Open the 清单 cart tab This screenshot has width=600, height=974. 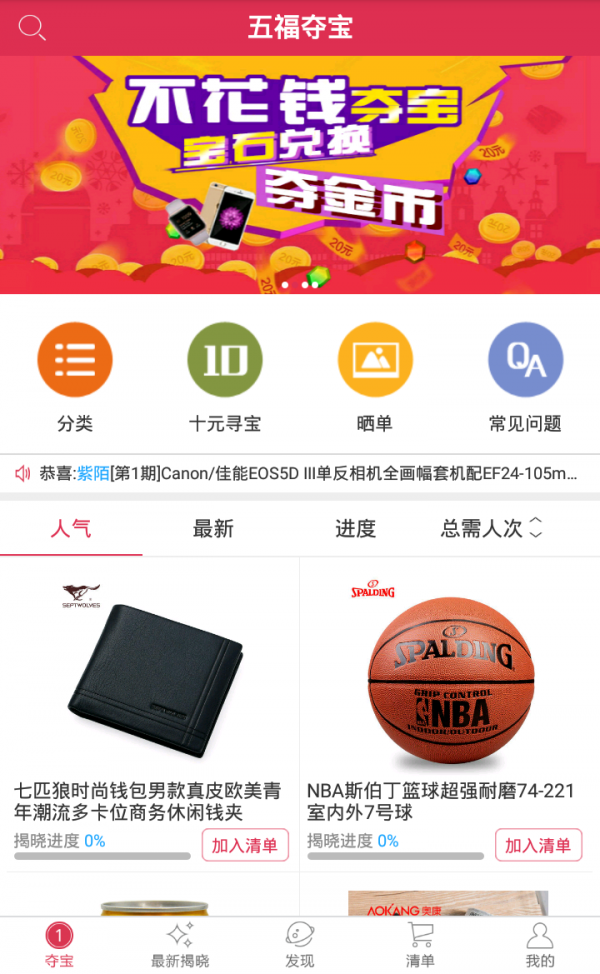pyautogui.click(x=420, y=945)
